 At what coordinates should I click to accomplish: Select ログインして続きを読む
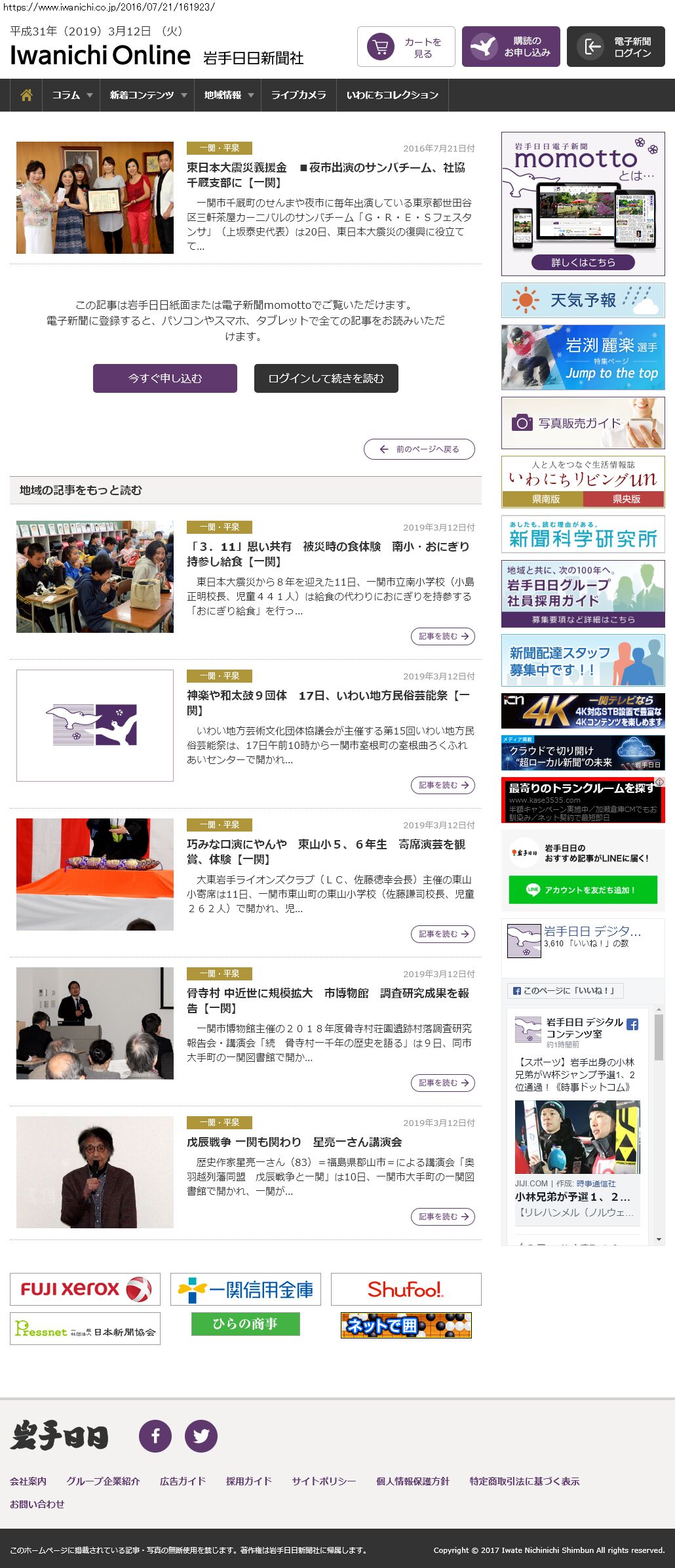(x=326, y=378)
